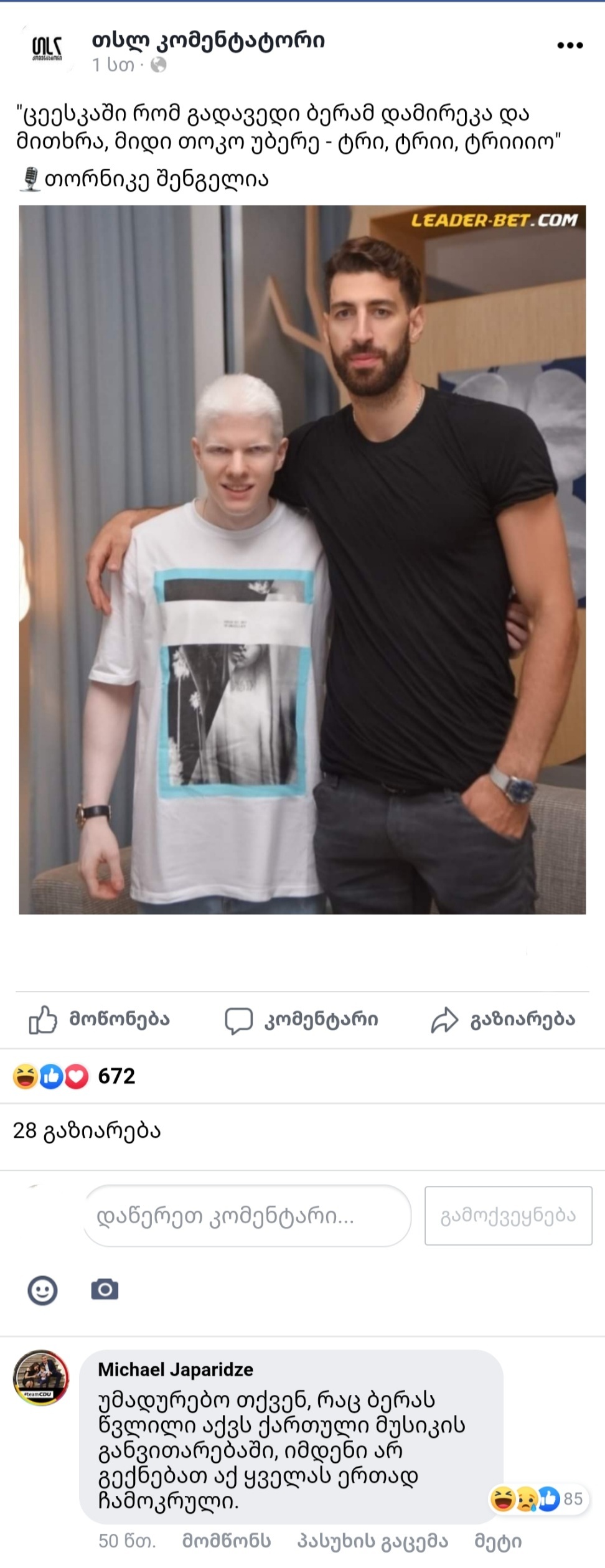The height and width of the screenshot is (1568, 605).
Task: Attach a photo with camera icon
Action: [105, 1290]
